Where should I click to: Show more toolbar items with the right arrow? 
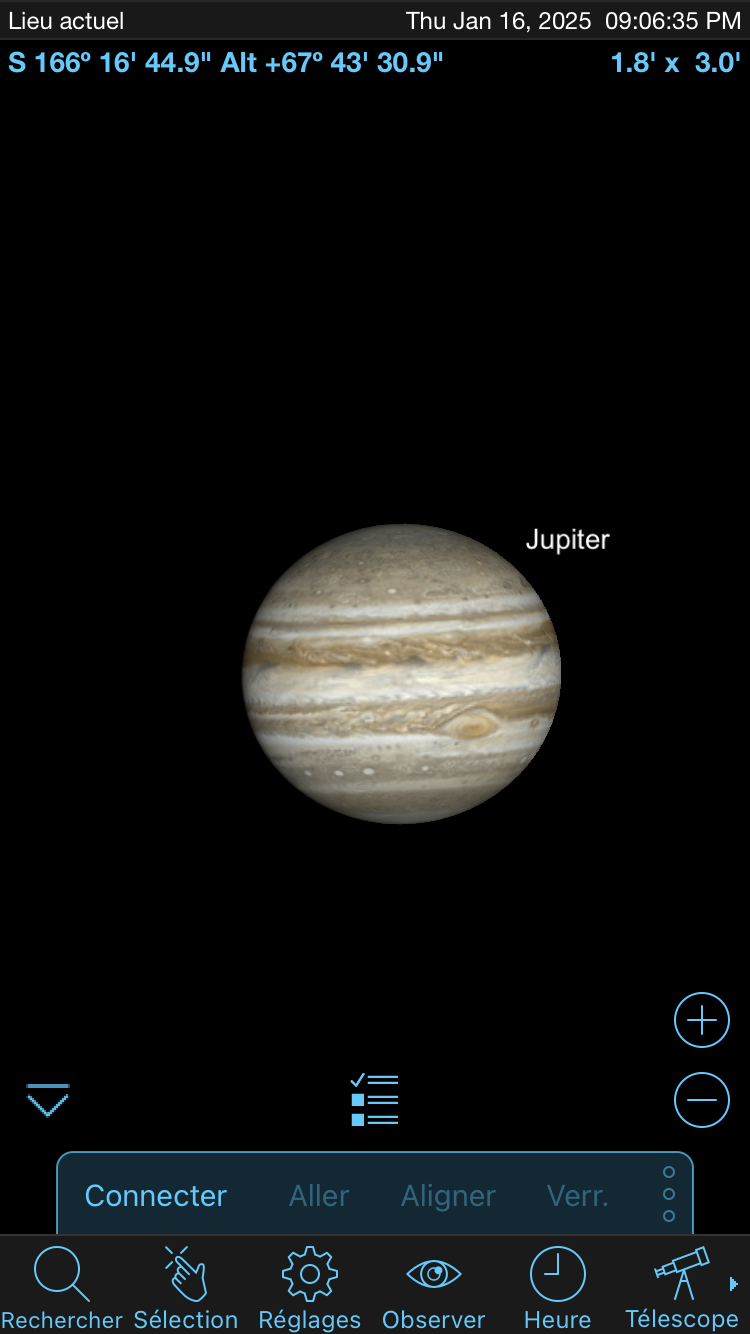[735, 1284]
